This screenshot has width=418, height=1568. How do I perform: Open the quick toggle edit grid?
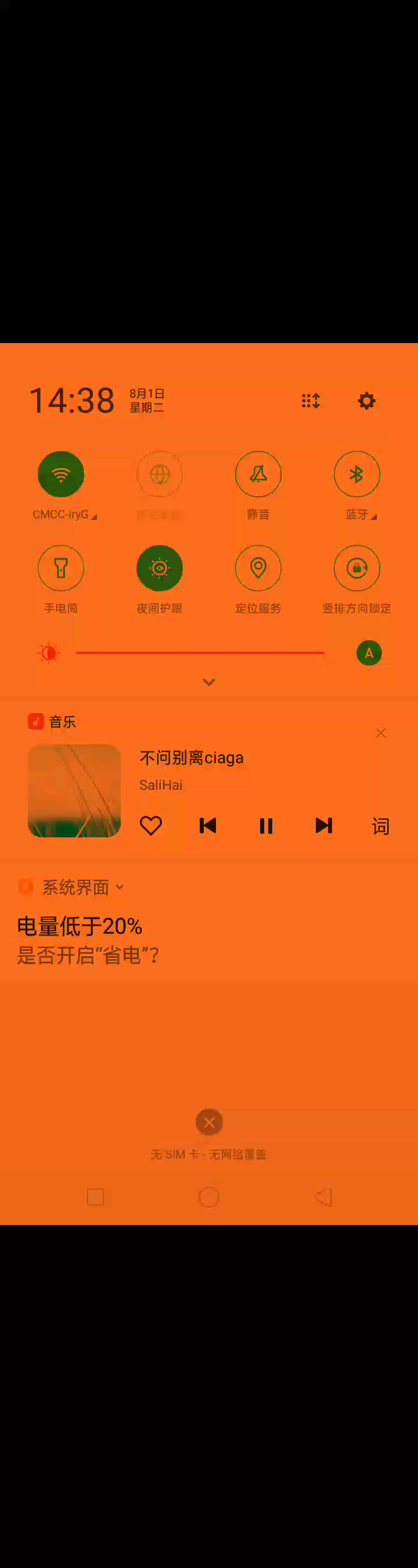311,400
